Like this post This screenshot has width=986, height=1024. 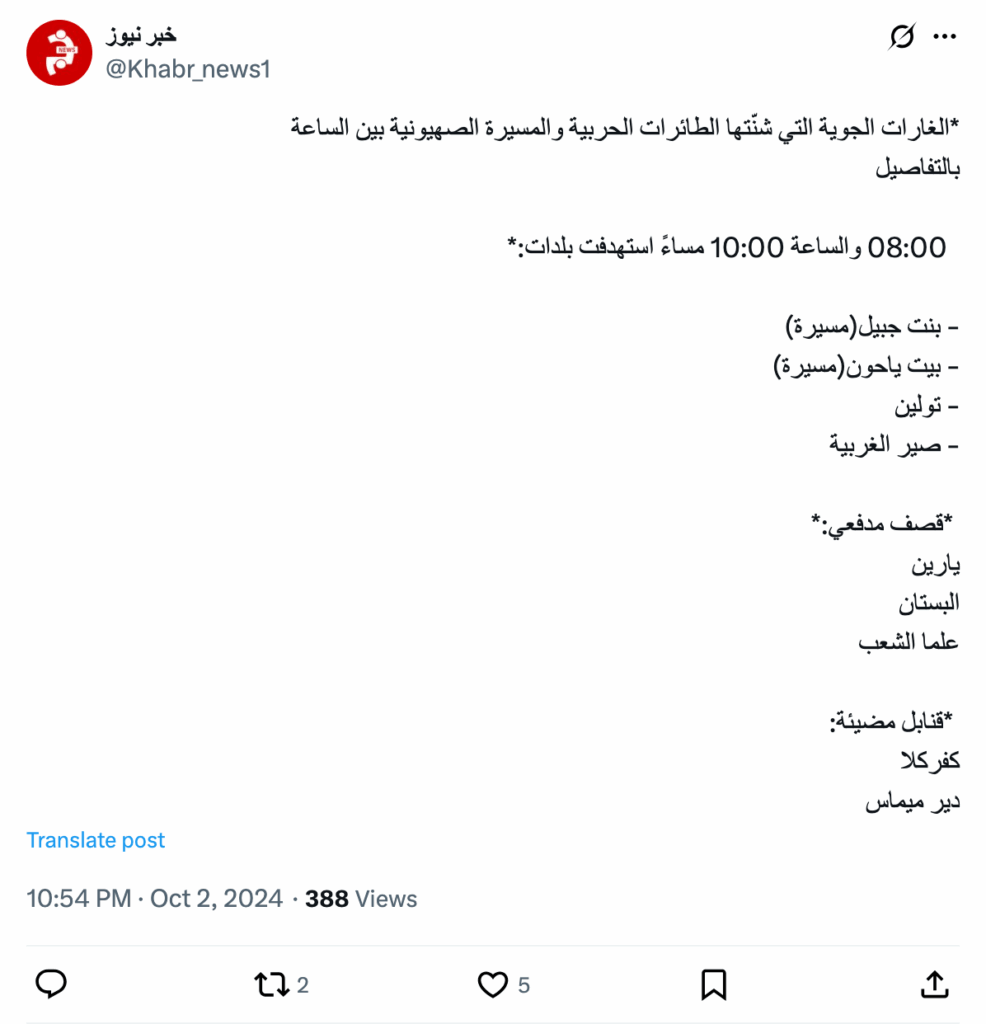(492, 985)
